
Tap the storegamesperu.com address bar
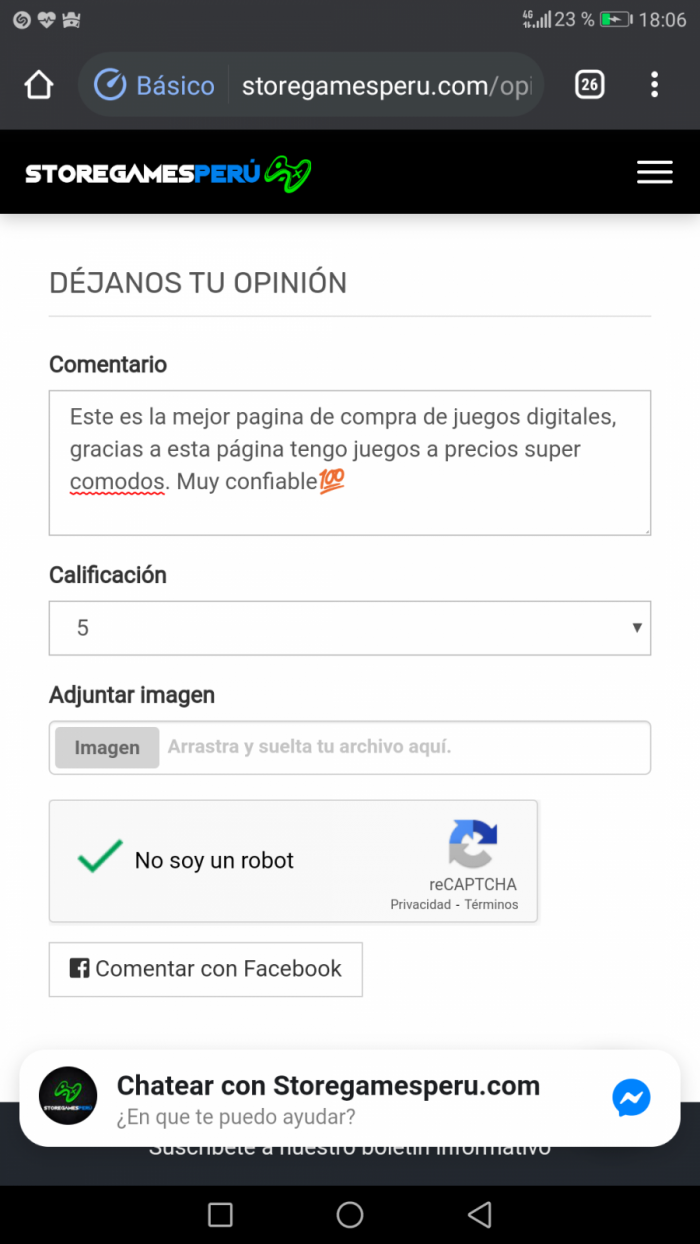pyautogui.click(x=386, y=86)
